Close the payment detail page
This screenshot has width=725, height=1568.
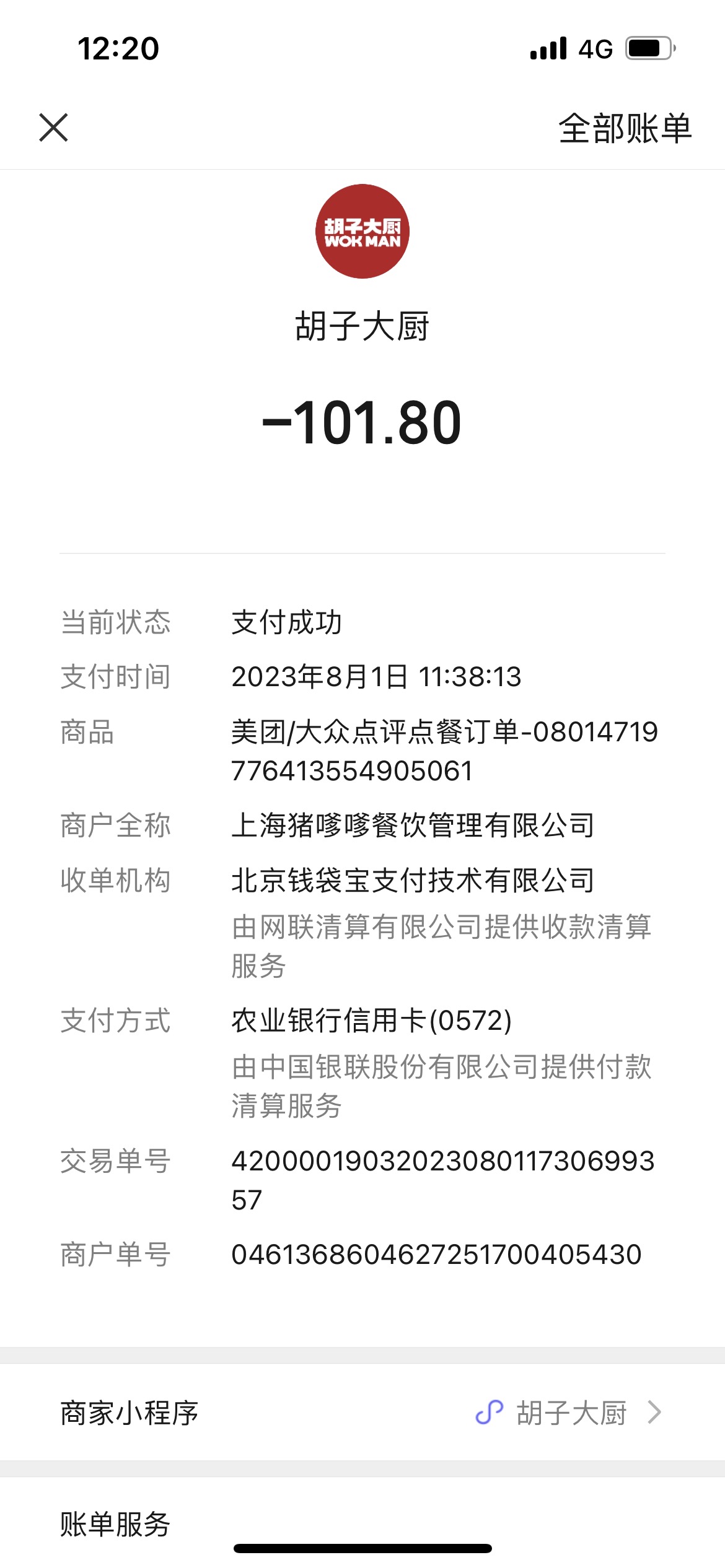coord(53,128)
